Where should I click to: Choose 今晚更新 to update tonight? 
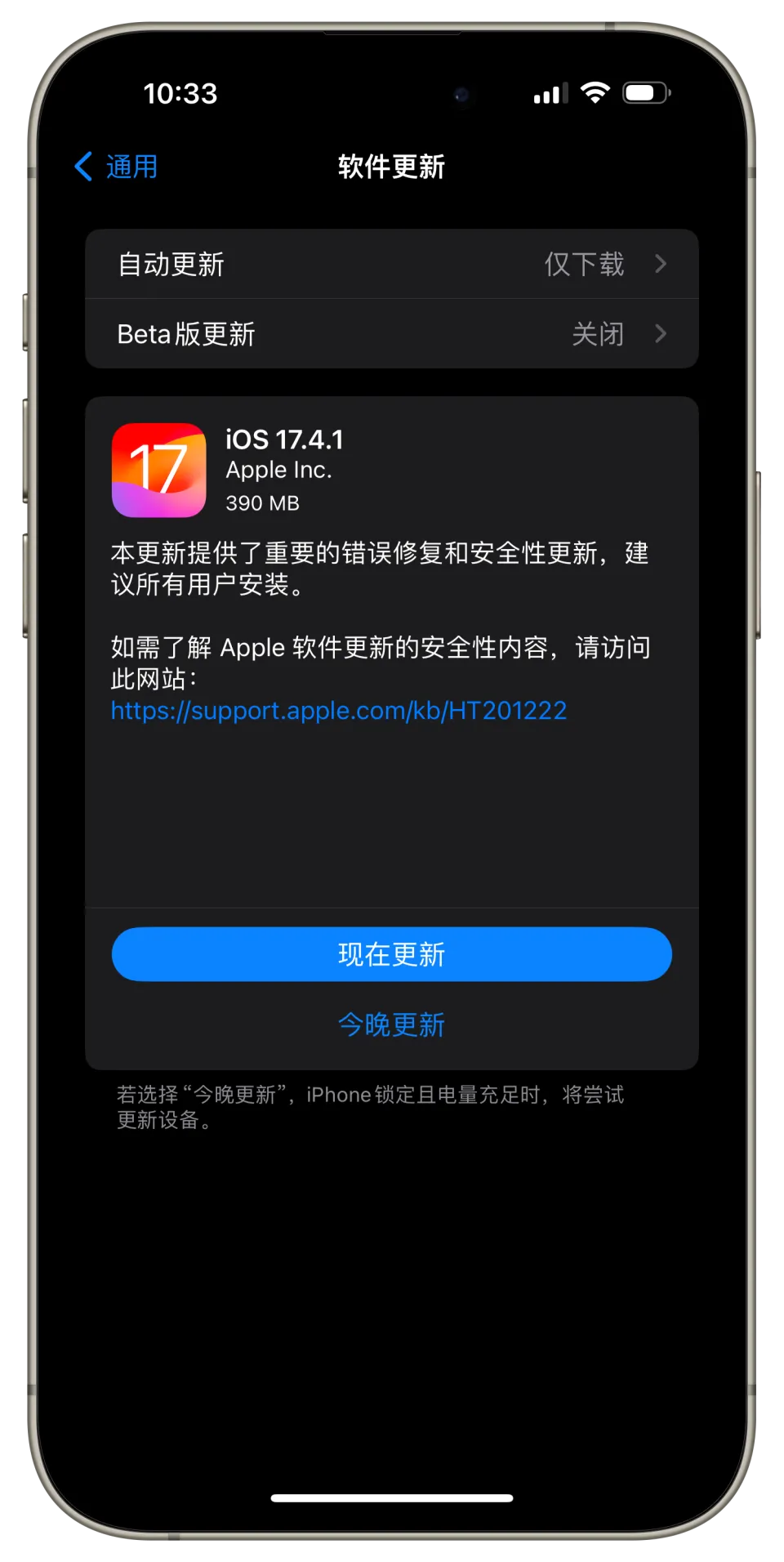392,1024
